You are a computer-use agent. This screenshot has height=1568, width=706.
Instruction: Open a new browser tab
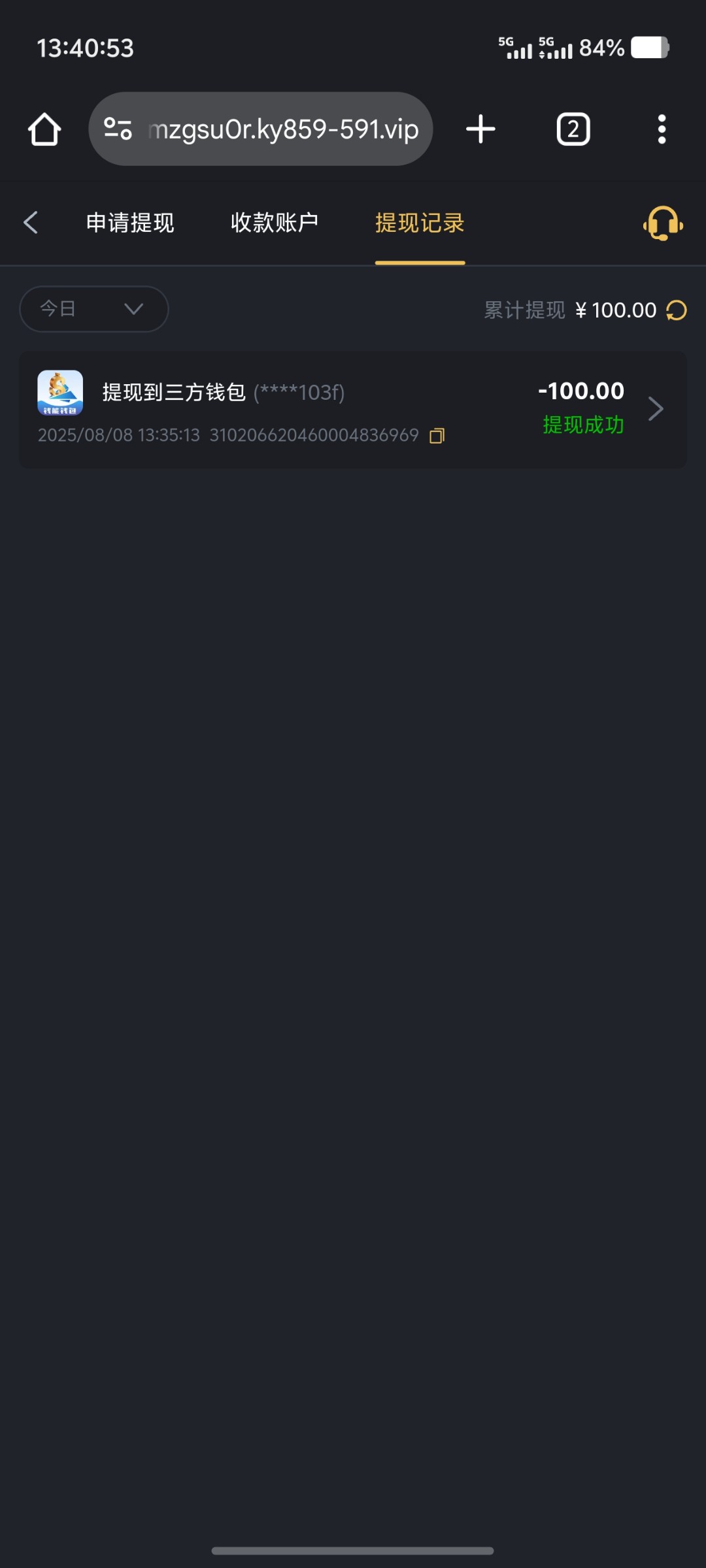(x=480, y=129)
